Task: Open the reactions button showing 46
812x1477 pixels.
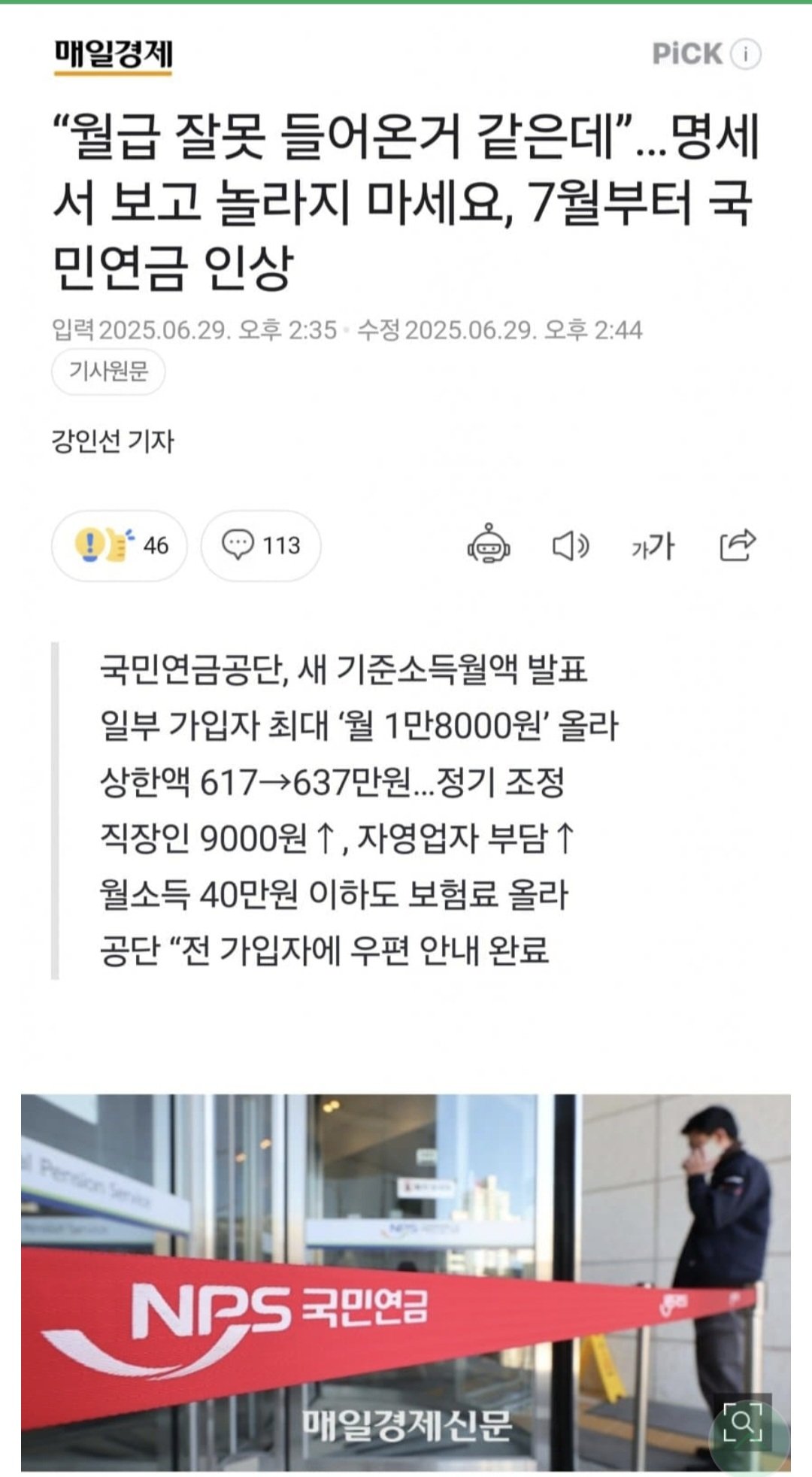Action: point(119,545)
